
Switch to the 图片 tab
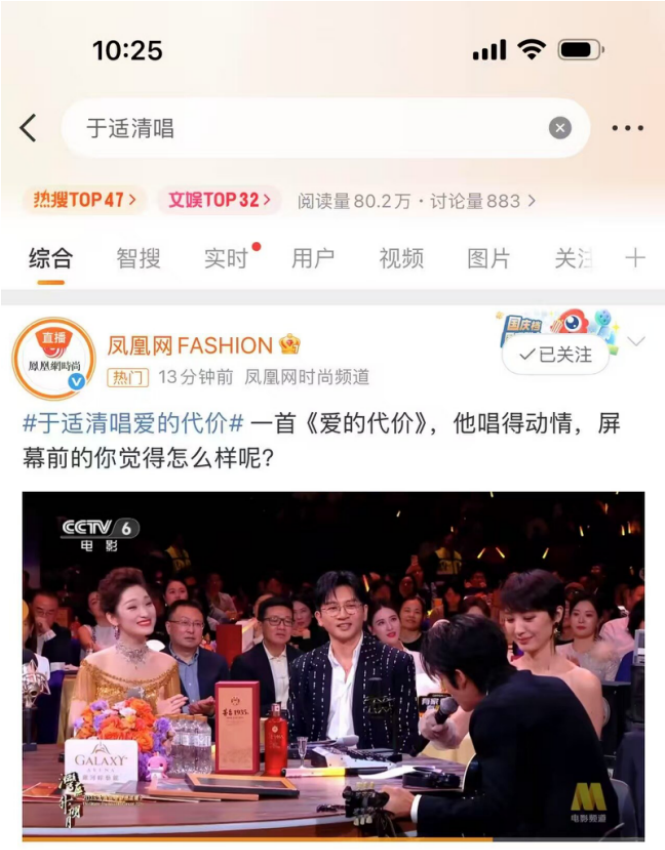(x=489, y=259)
